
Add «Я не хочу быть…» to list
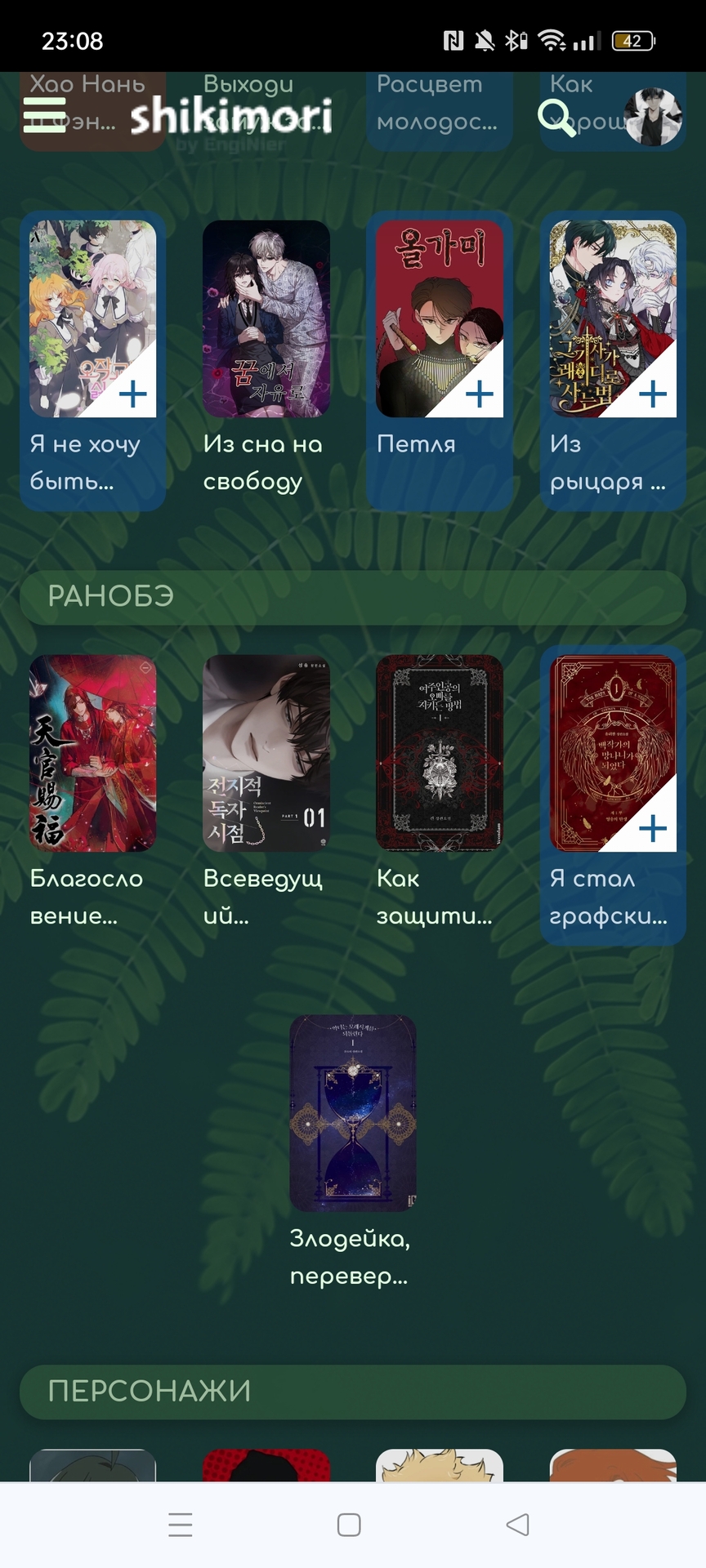pyautogui.click(x=134, y=395)
